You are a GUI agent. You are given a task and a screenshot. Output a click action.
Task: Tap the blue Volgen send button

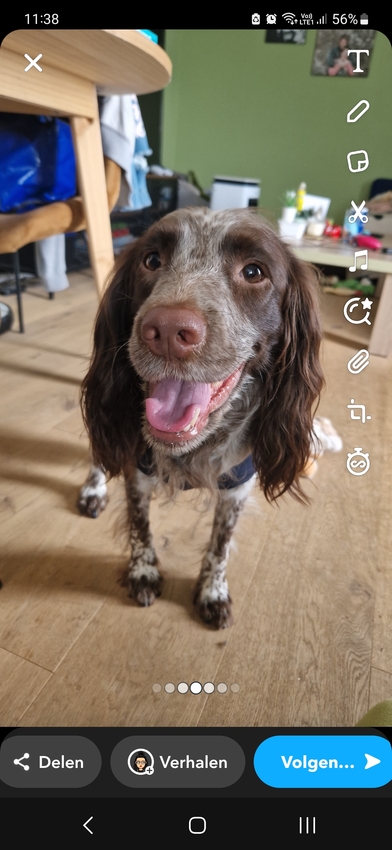coord(324,762)
